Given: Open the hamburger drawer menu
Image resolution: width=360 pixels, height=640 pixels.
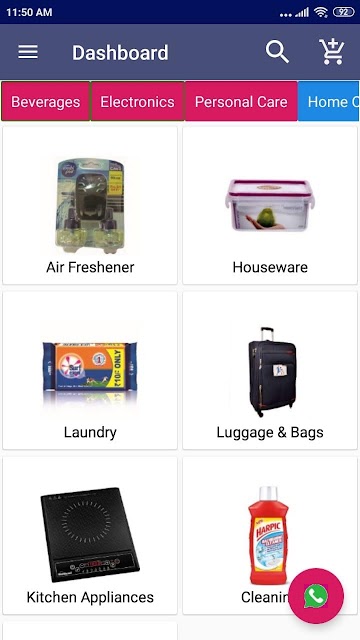Looking at the screenshot, I should 28,52.
